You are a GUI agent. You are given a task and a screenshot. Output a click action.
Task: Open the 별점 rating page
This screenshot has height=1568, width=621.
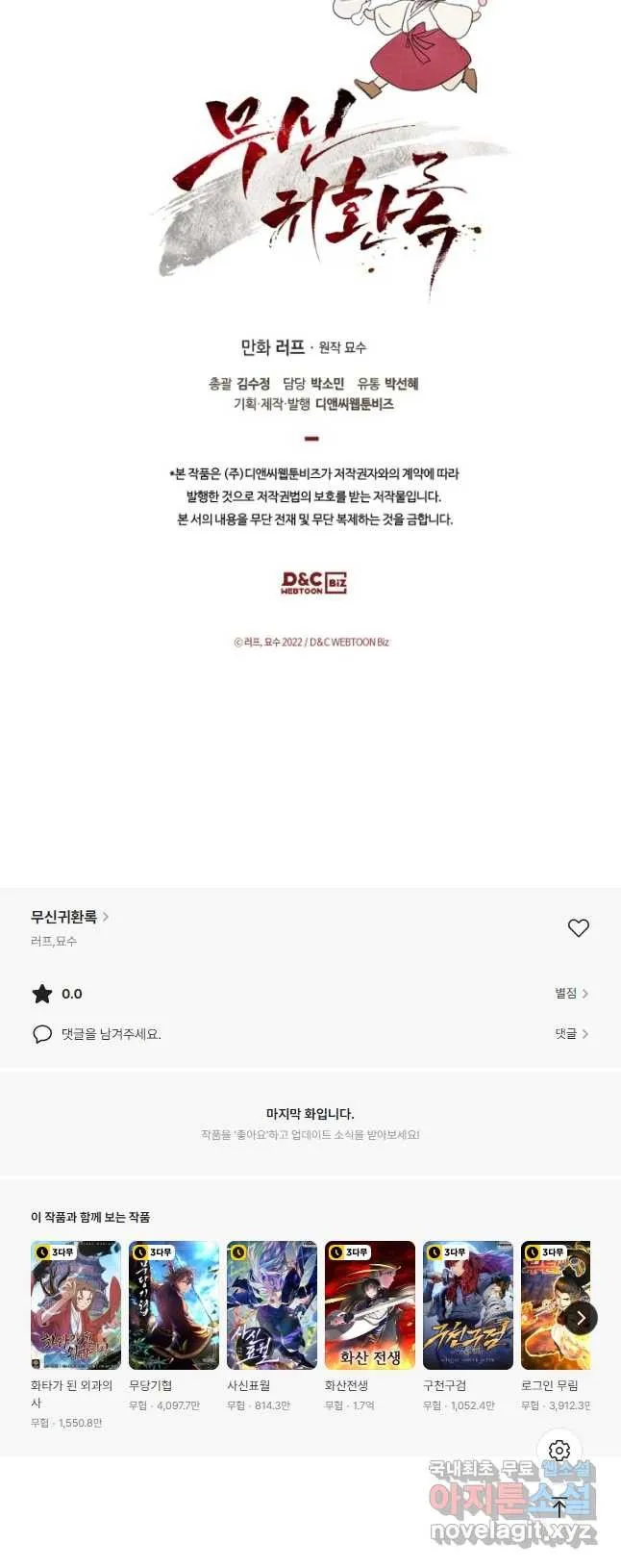coord(571,993)
